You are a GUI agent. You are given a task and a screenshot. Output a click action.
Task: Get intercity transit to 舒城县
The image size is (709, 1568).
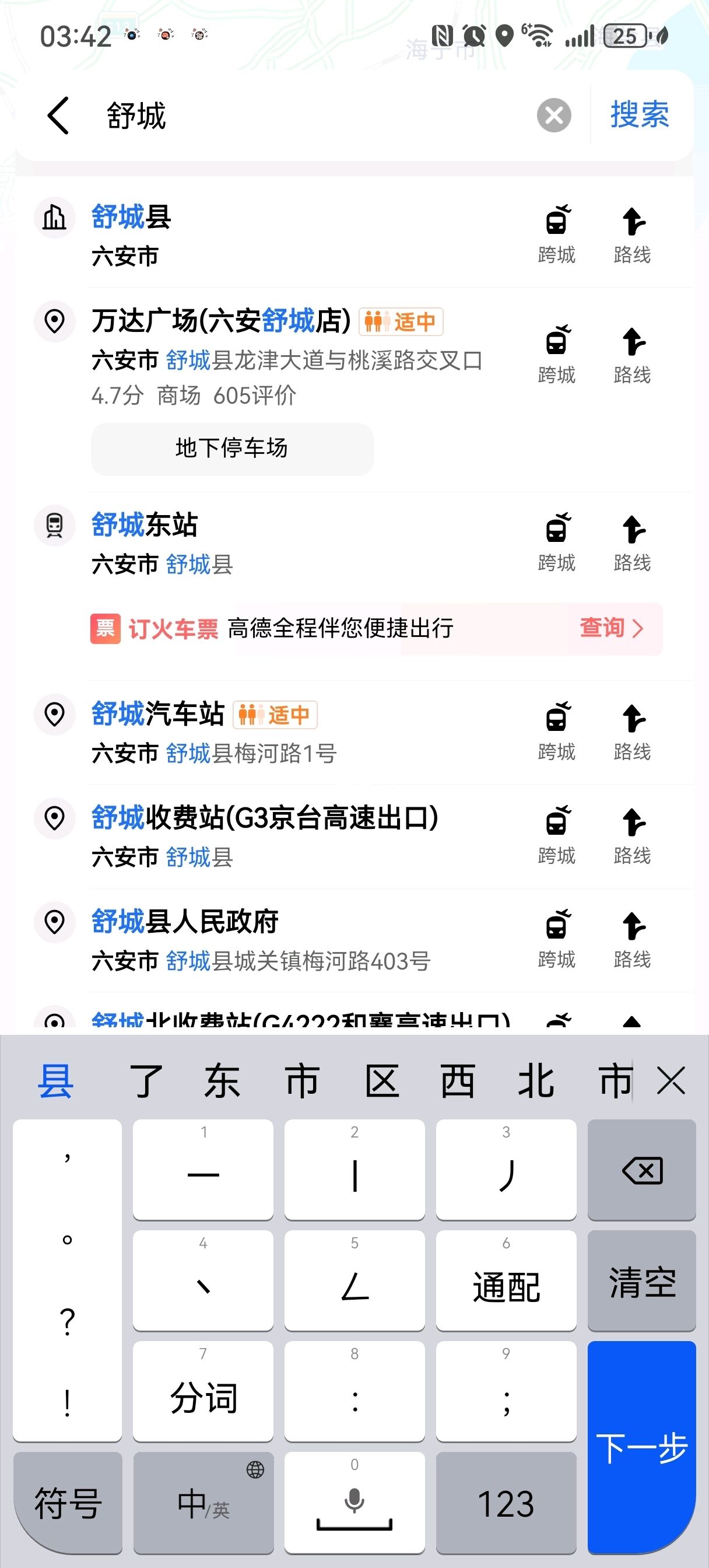click(557, 235)
